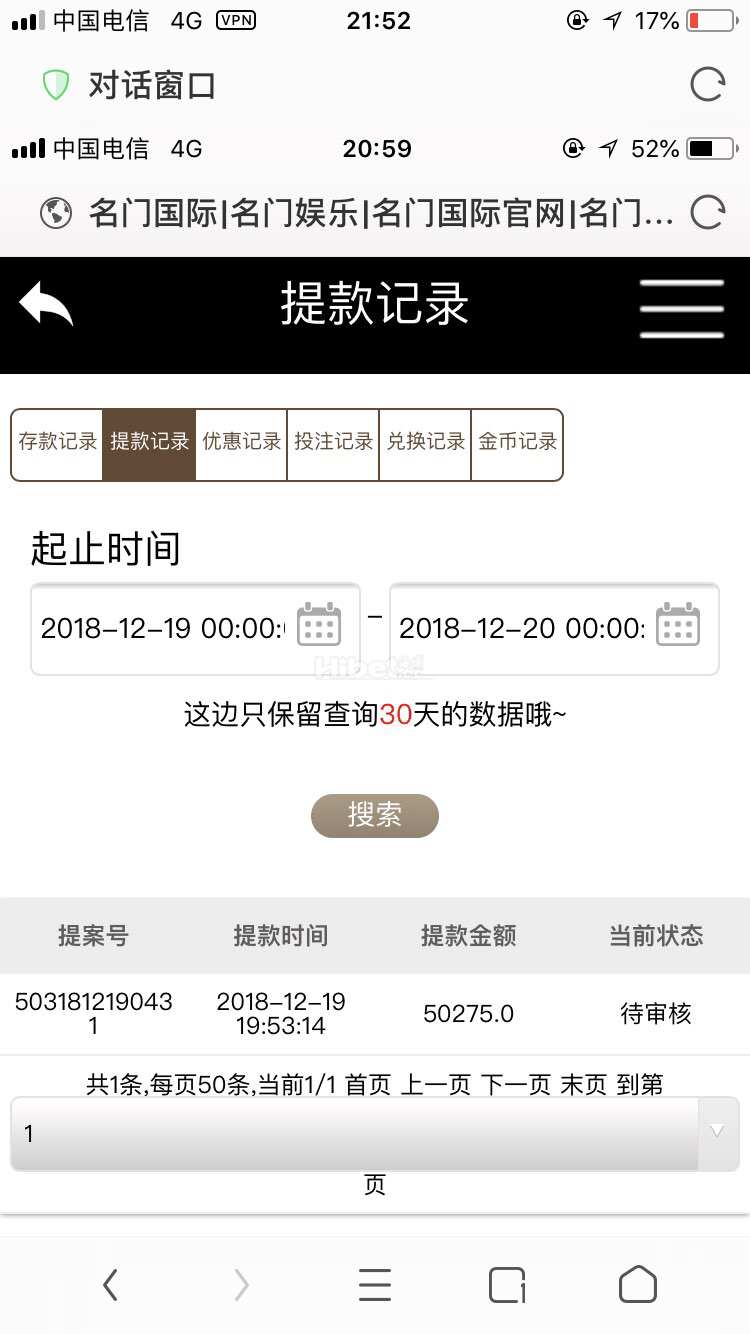Edit the start date 2018-12-19 field
The width and height of the screenshot is (750, 1334).
(165, 628)
